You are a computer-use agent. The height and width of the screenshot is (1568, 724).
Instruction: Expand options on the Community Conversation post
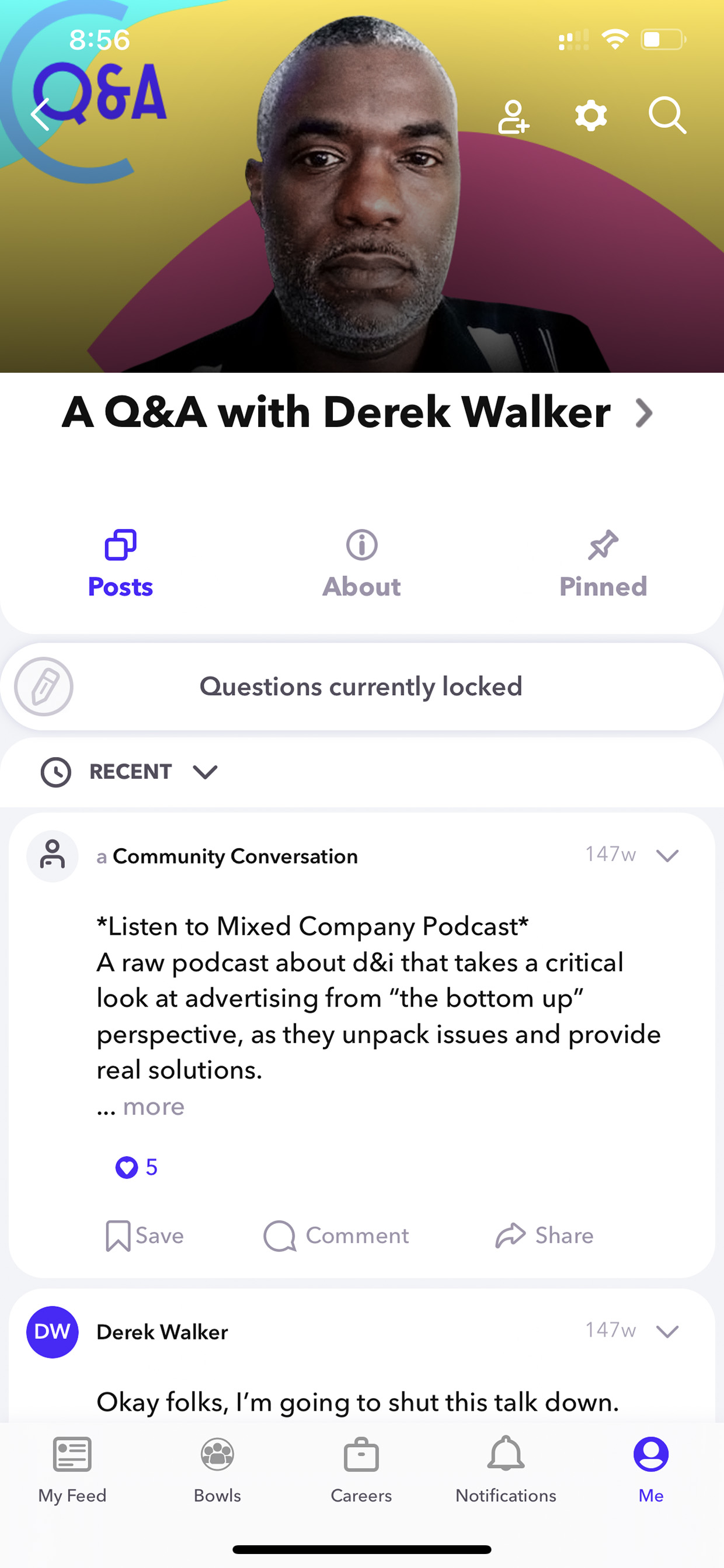[667, 855]
